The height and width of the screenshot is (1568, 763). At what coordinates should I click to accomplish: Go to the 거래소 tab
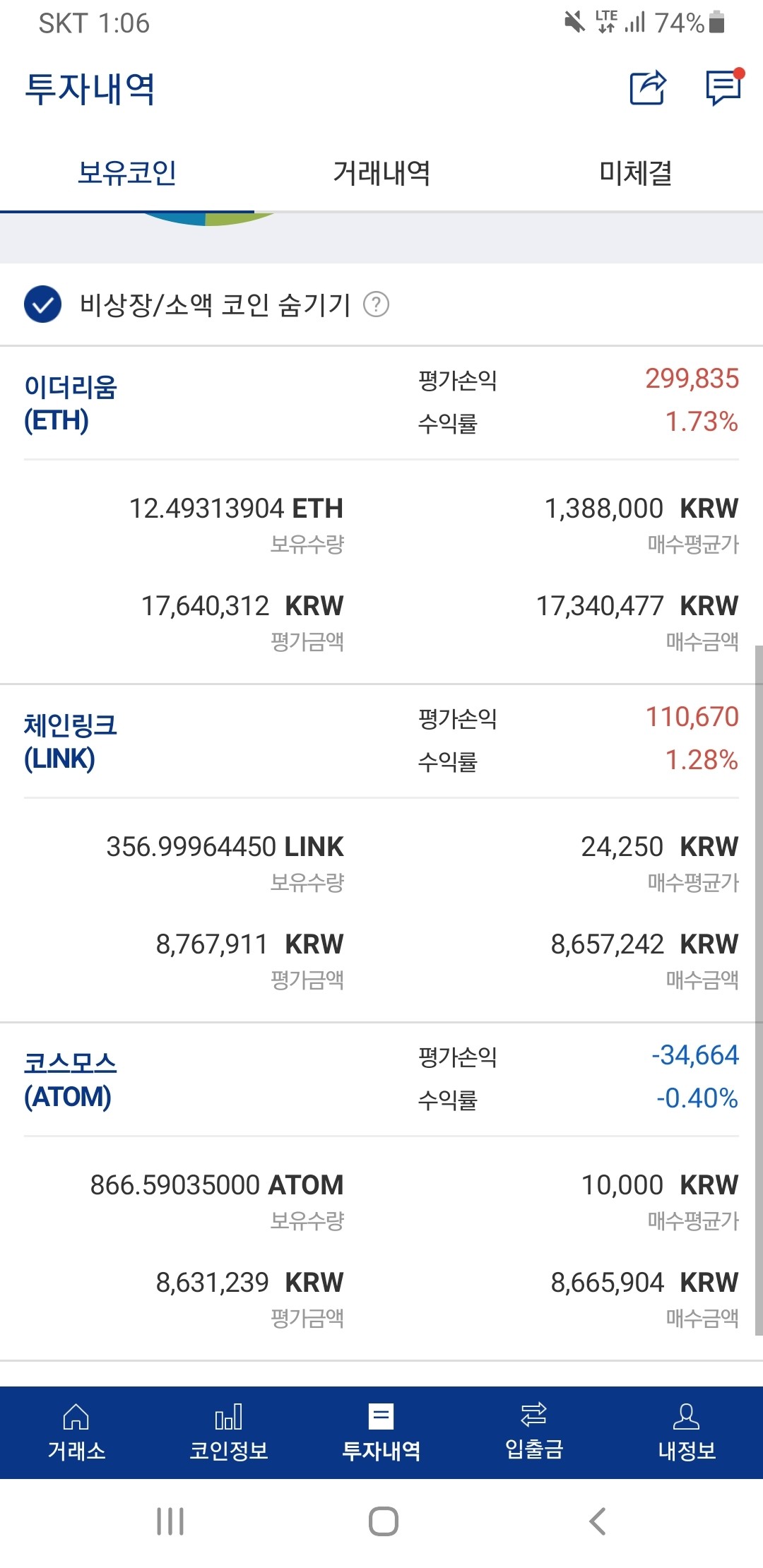76,1432
